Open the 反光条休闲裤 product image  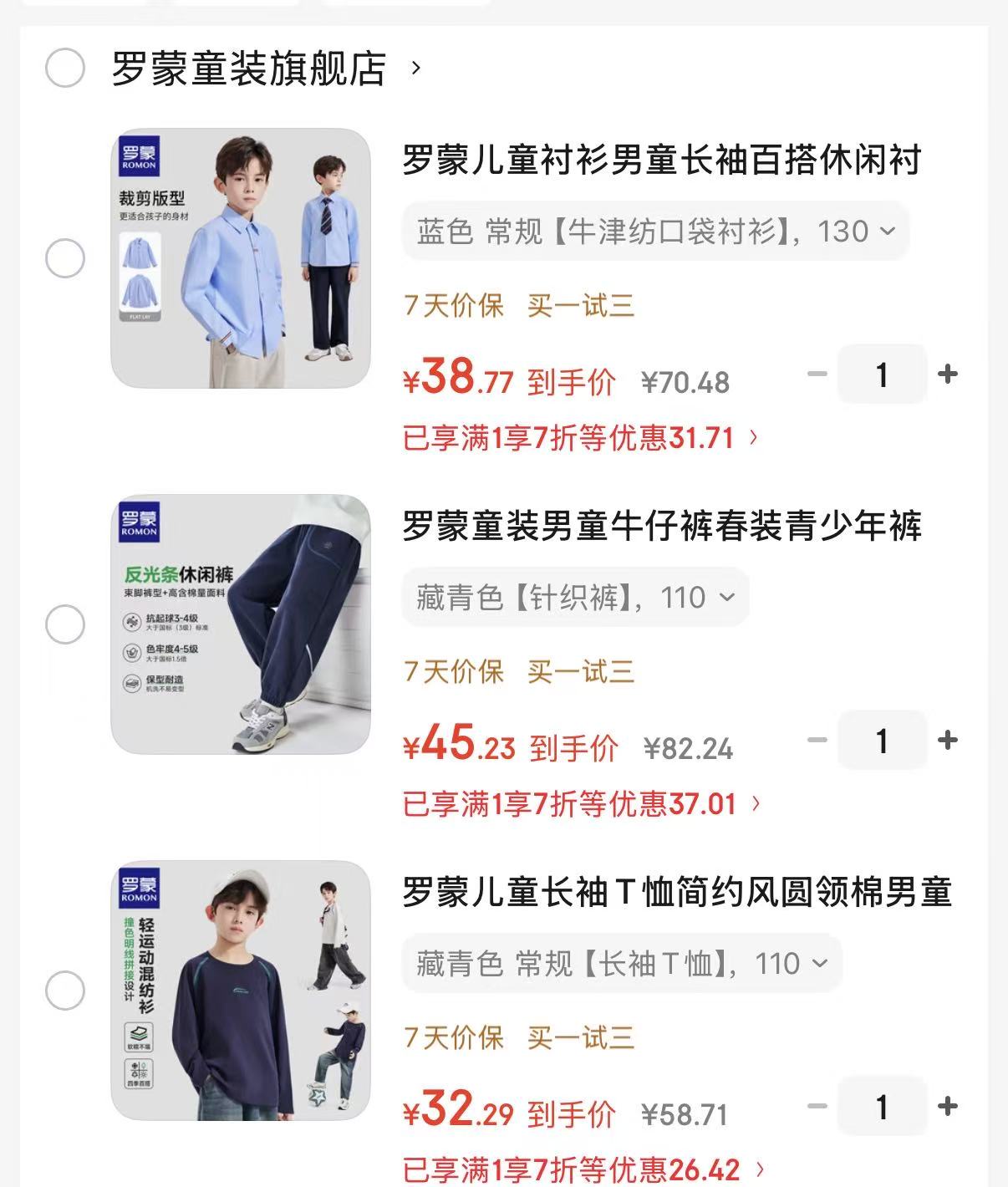(x=241, y=624)
